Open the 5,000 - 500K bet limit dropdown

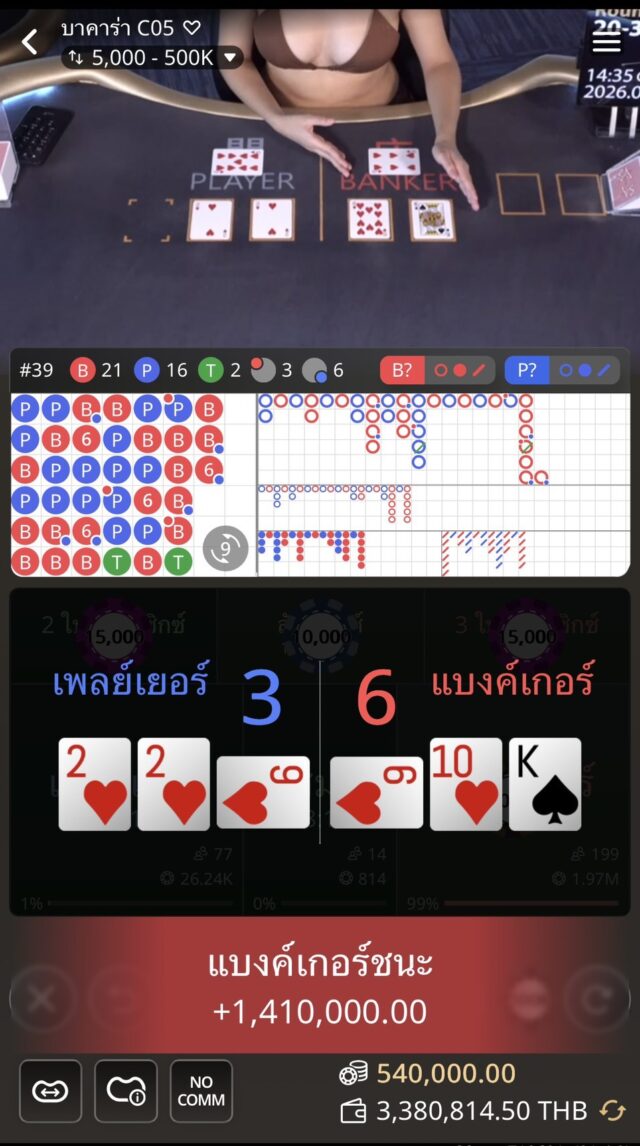pyautogui.click(x=153, y=58)
